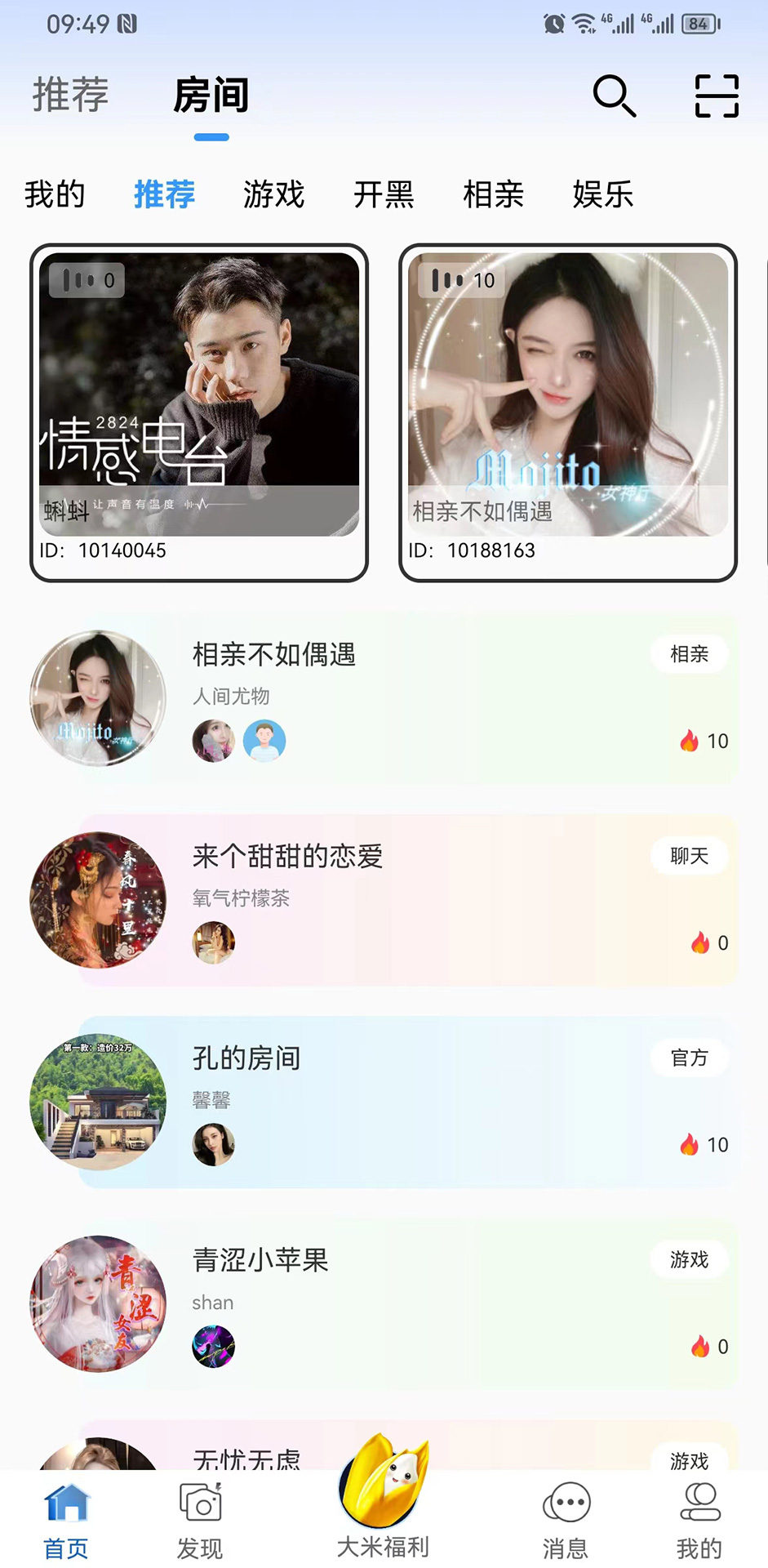The height and width of the screenshot is (1568, 768).
Task: Select the 游戏 room category
Action: click(273, 194)
